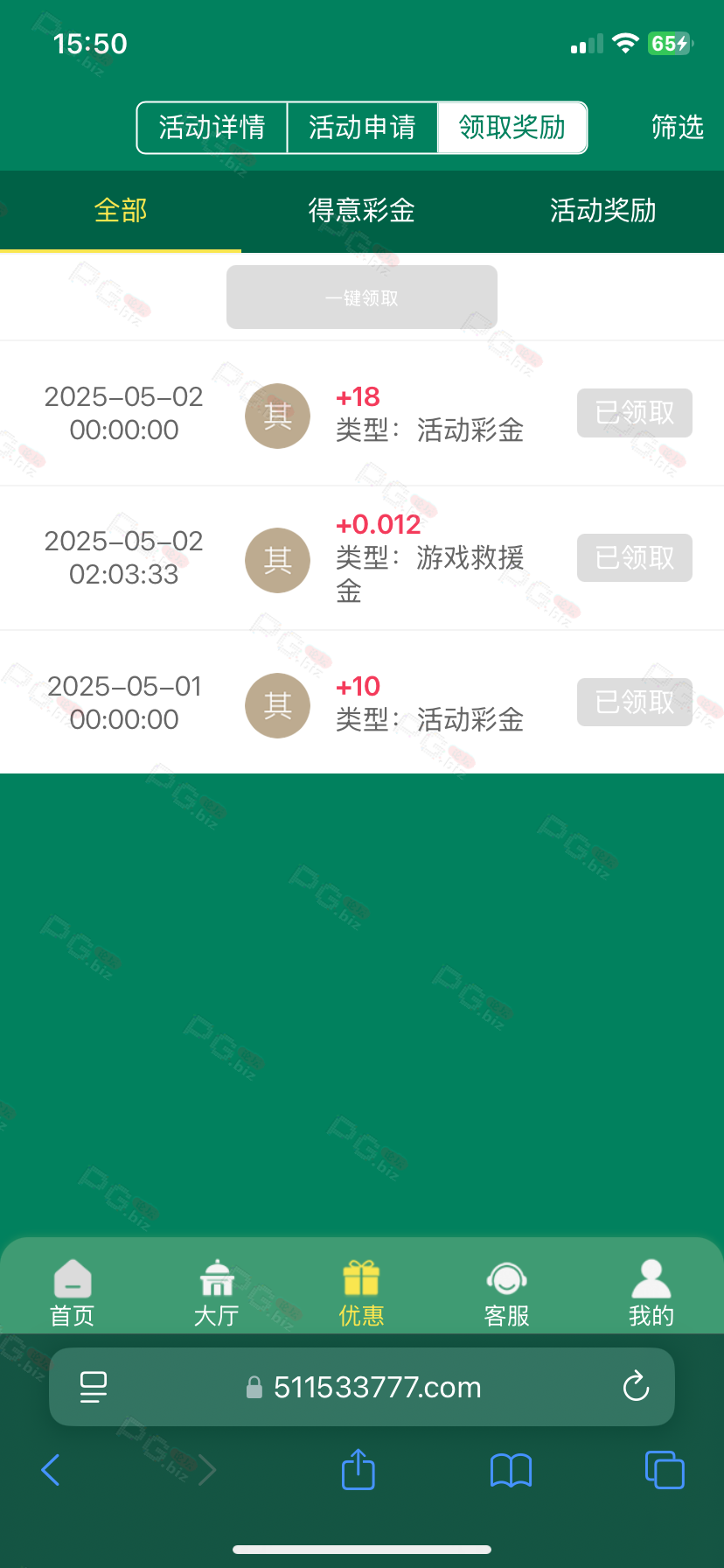Go back to the previous page
The width and height of the screenshot is (724, 1568).
coord(51,1470)
